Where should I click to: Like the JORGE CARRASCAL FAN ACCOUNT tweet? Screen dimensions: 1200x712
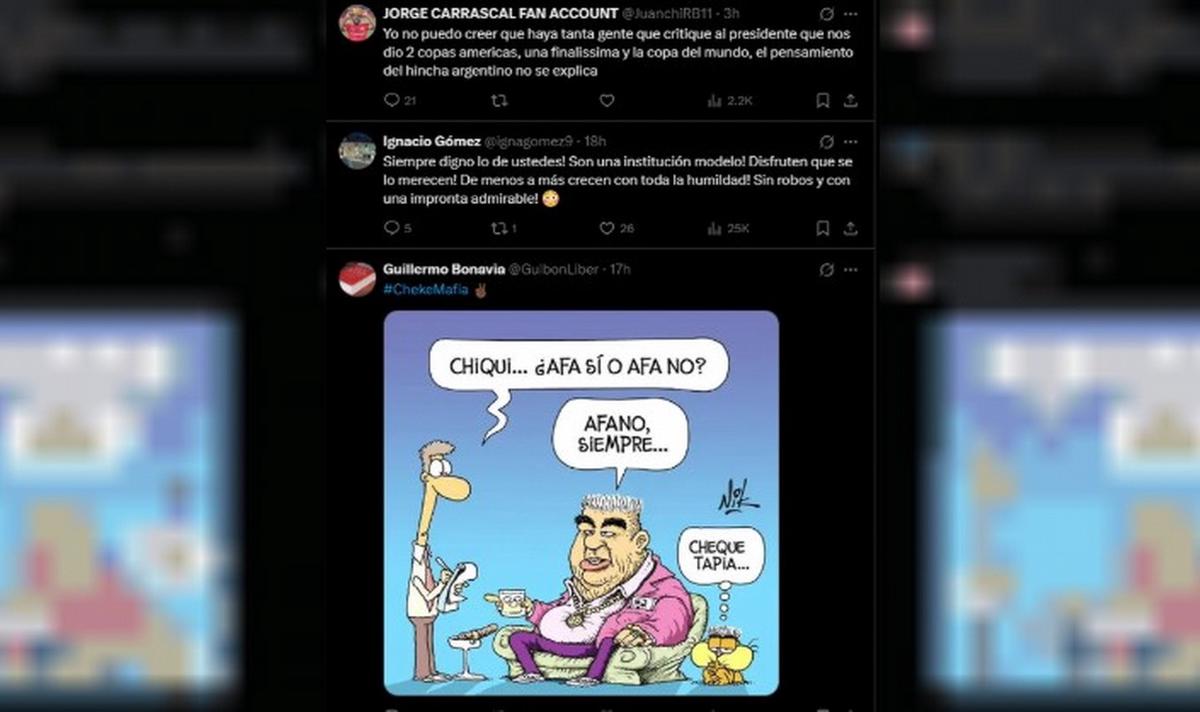(x=606, y=100)
